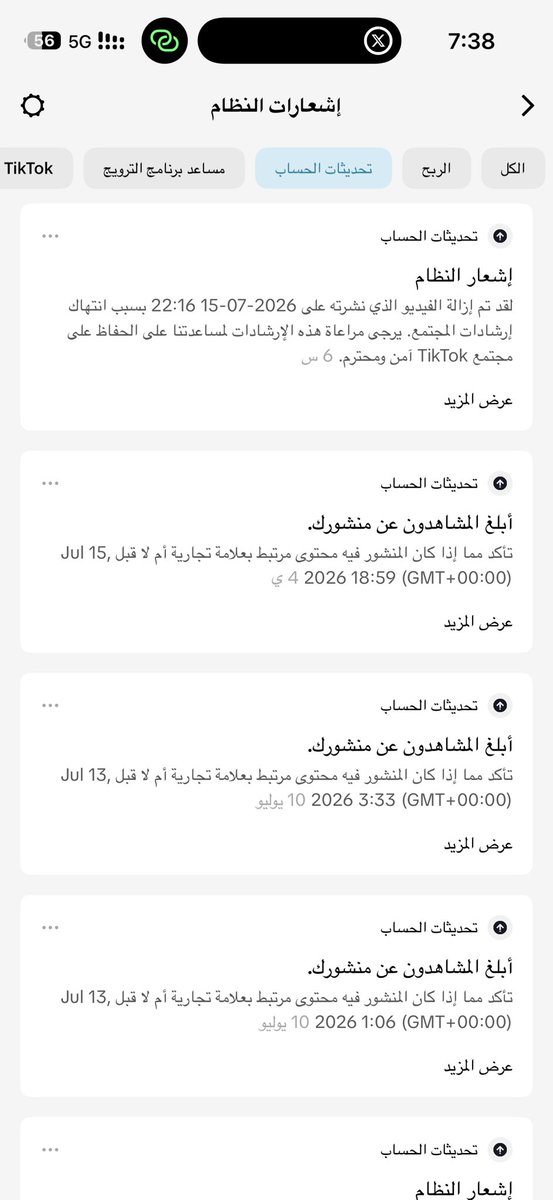Viewport: 553px width, 1200px height.
Task: Open options dots on Jul 15 report notice
Action: click(51, 483)
